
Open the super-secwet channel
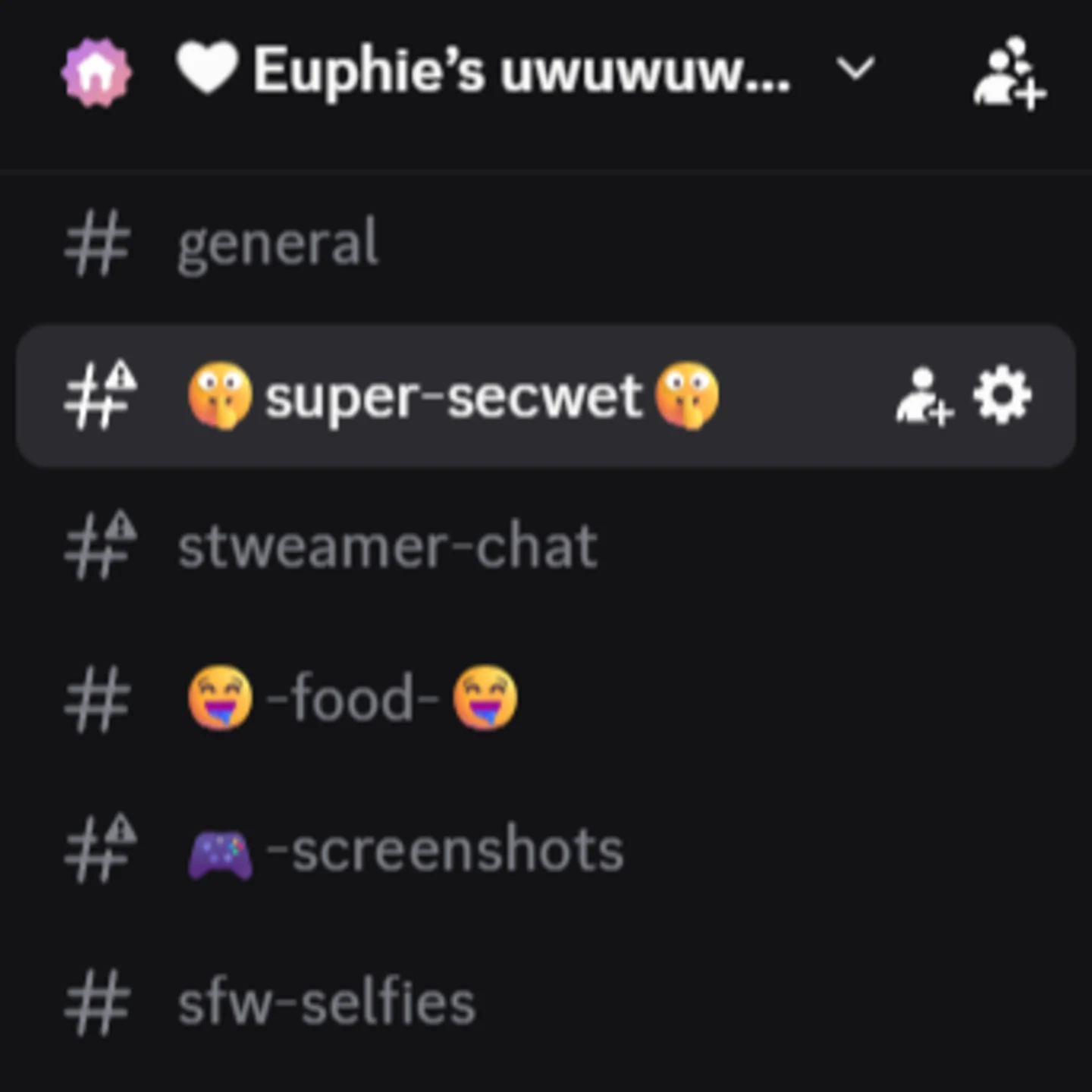(453, 397)
